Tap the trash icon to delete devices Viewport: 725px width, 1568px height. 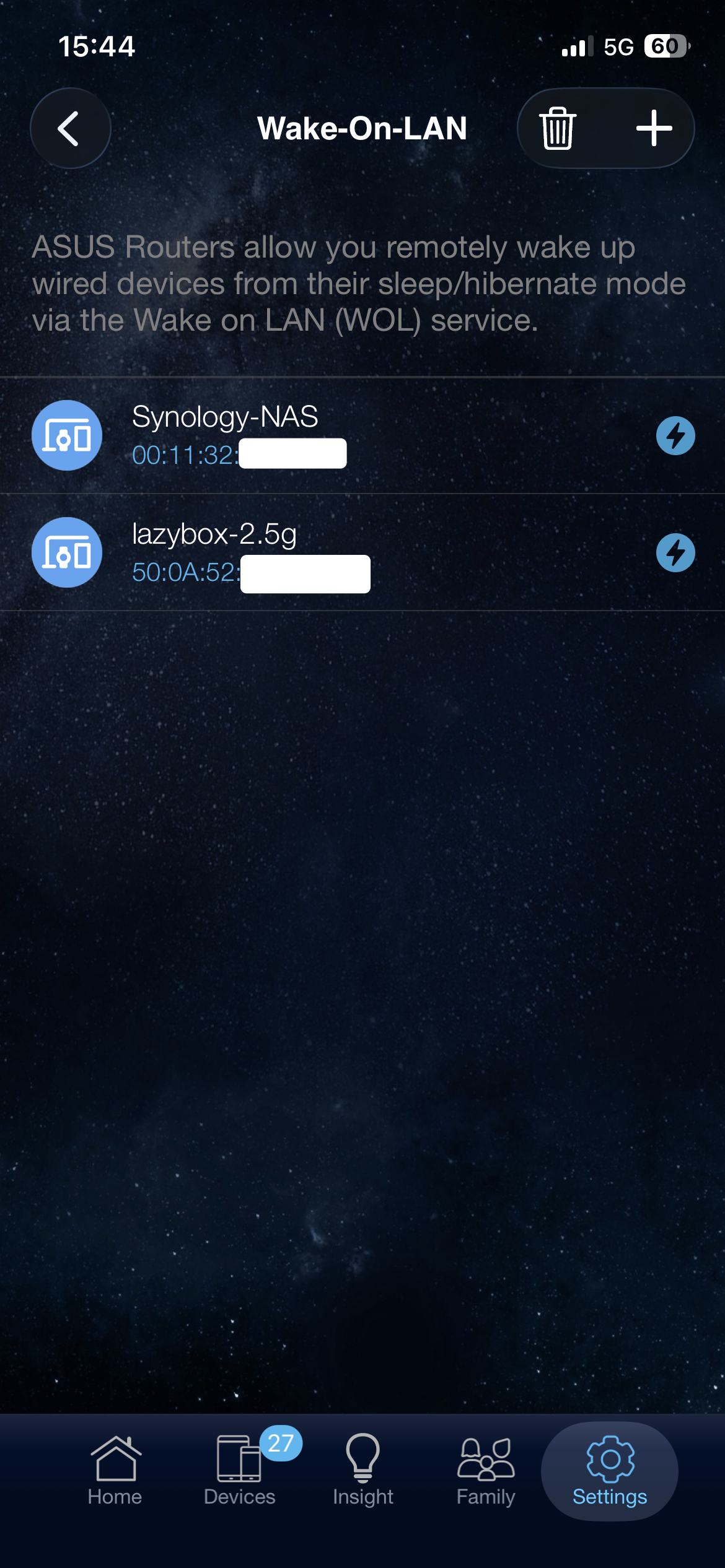pos(558,128)
